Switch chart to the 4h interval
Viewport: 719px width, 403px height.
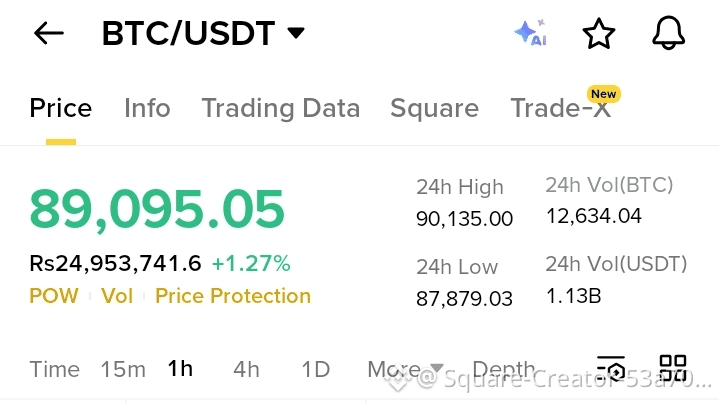[246, 369]
